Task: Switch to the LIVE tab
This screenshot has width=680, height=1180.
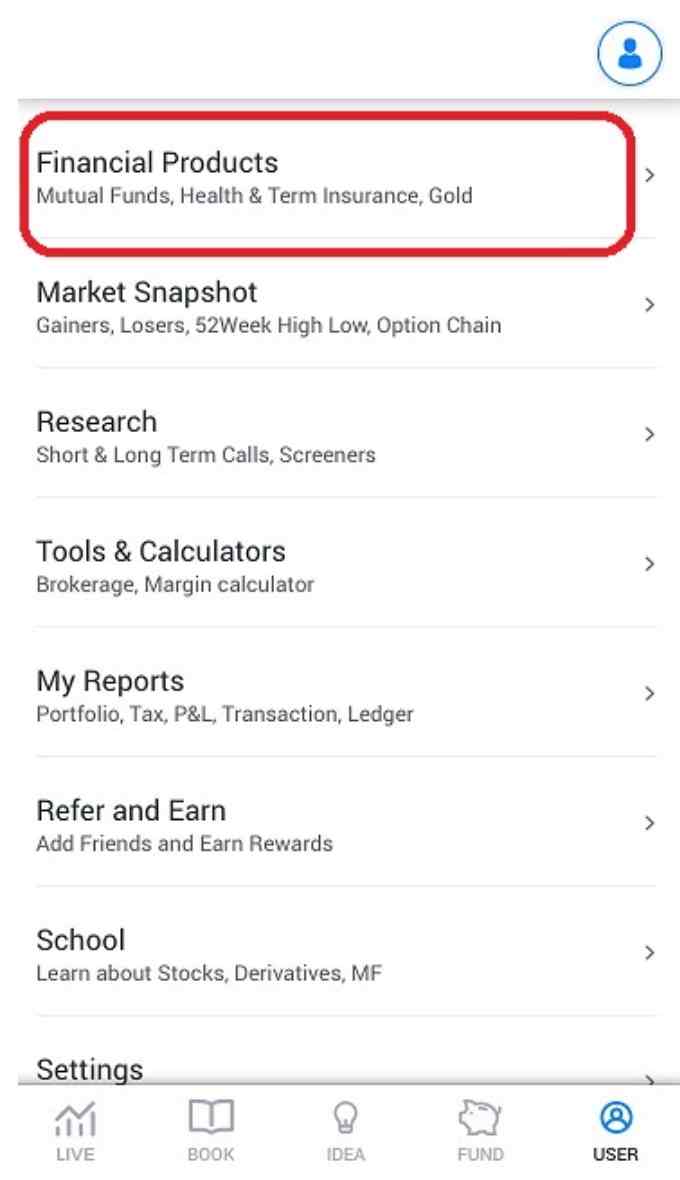Action: [x=75, y=1132]
